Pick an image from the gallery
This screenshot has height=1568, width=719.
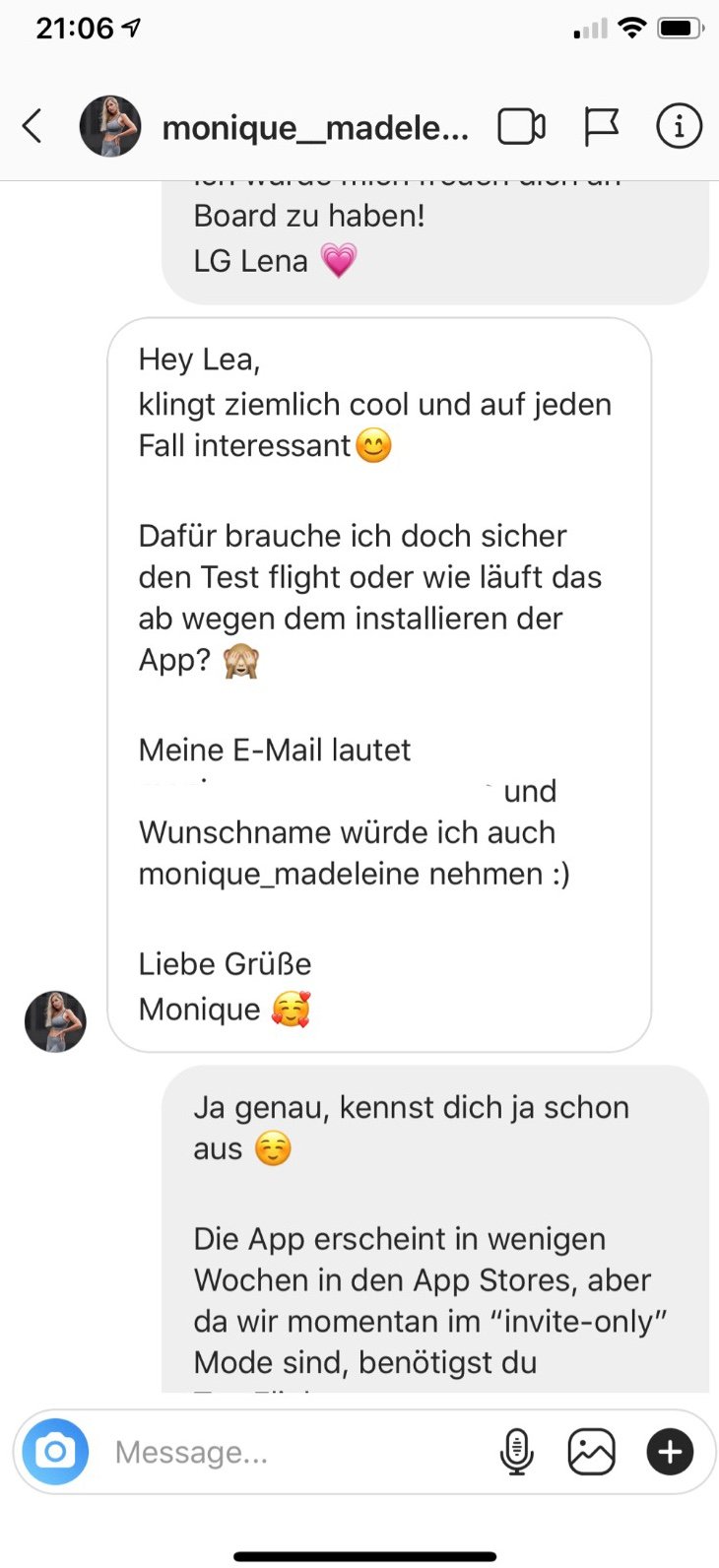pyautogui.click(x=592, y=1452)
